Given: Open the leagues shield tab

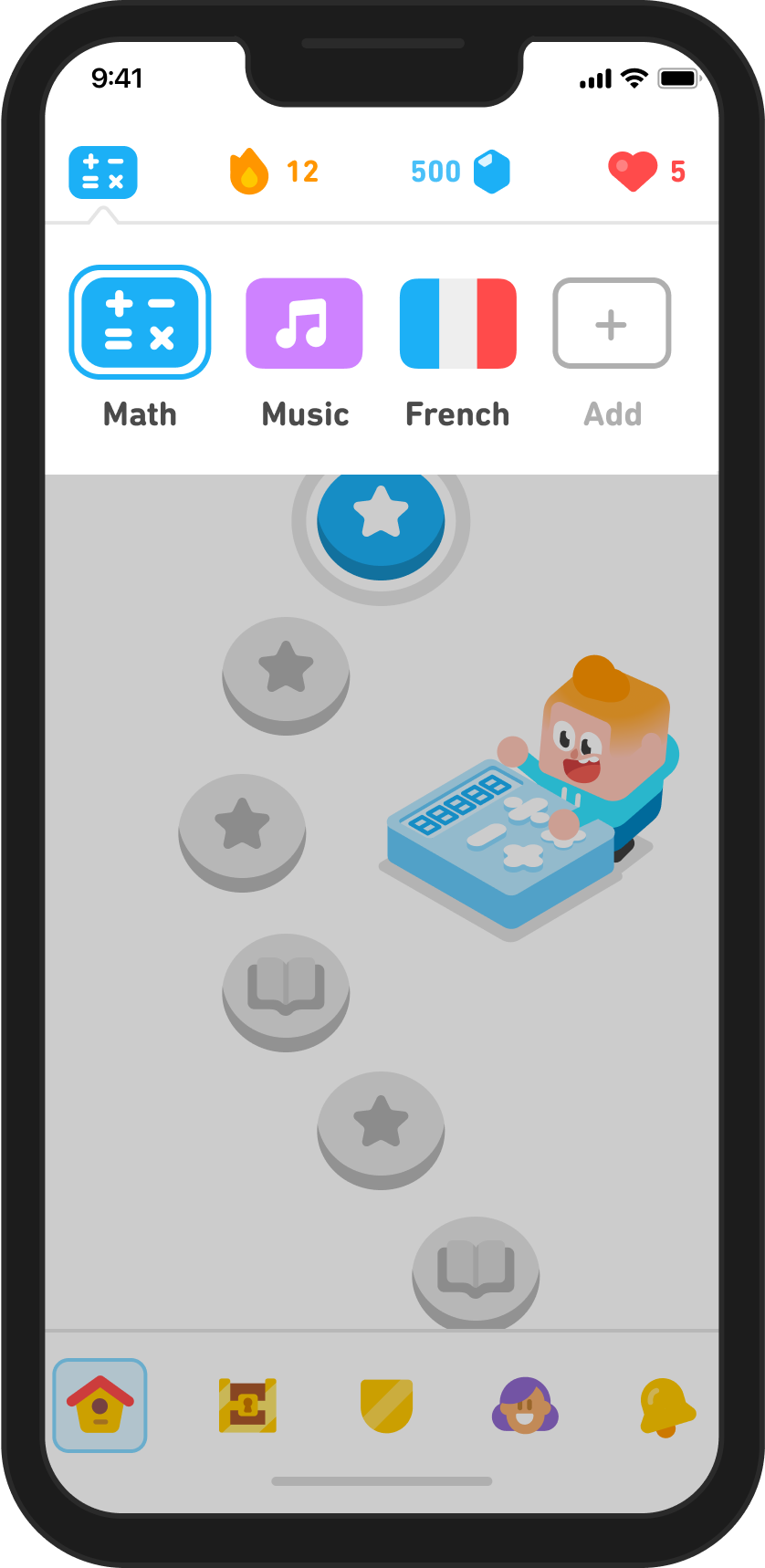Looking at the screenshot, I should (386, 1405).
